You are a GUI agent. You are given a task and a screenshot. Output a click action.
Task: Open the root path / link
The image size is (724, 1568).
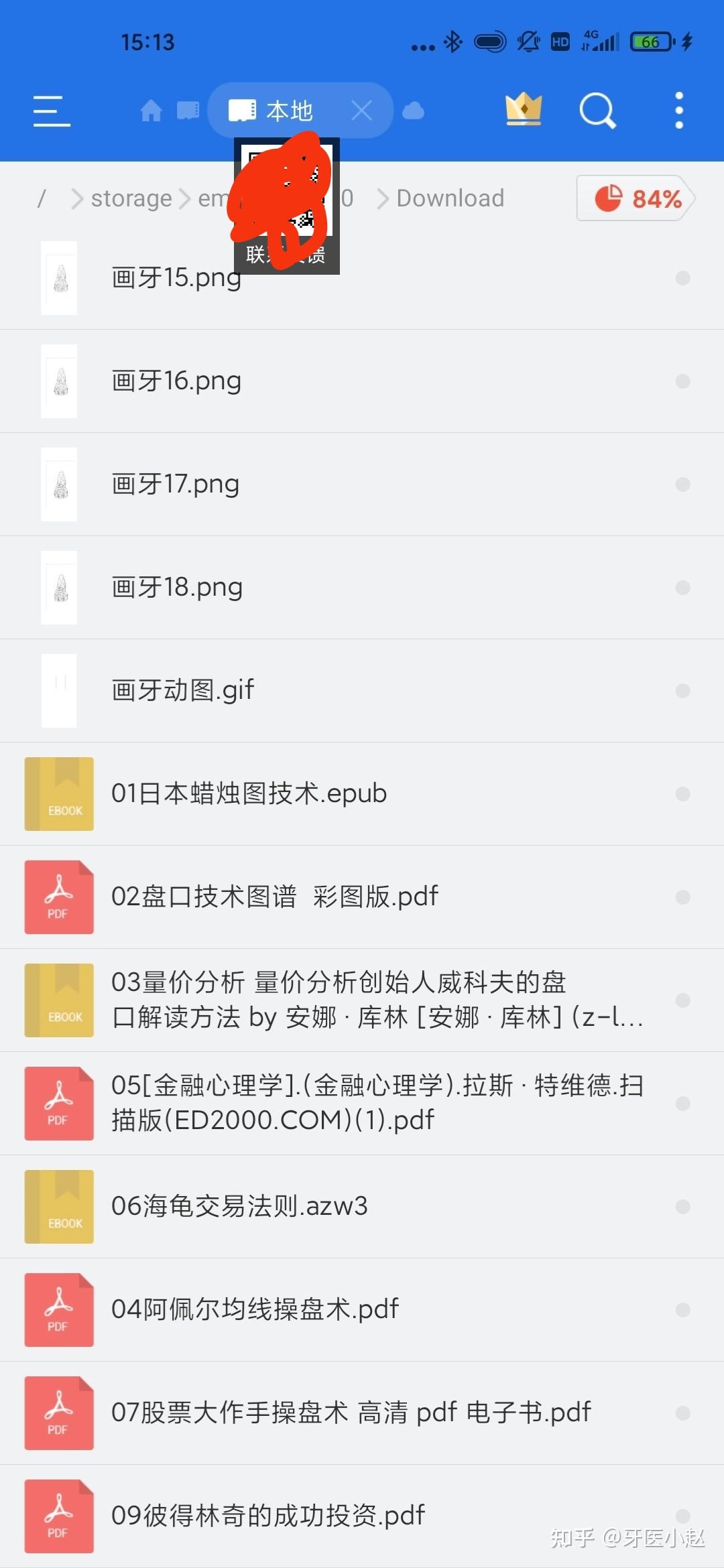pos(42,198)
